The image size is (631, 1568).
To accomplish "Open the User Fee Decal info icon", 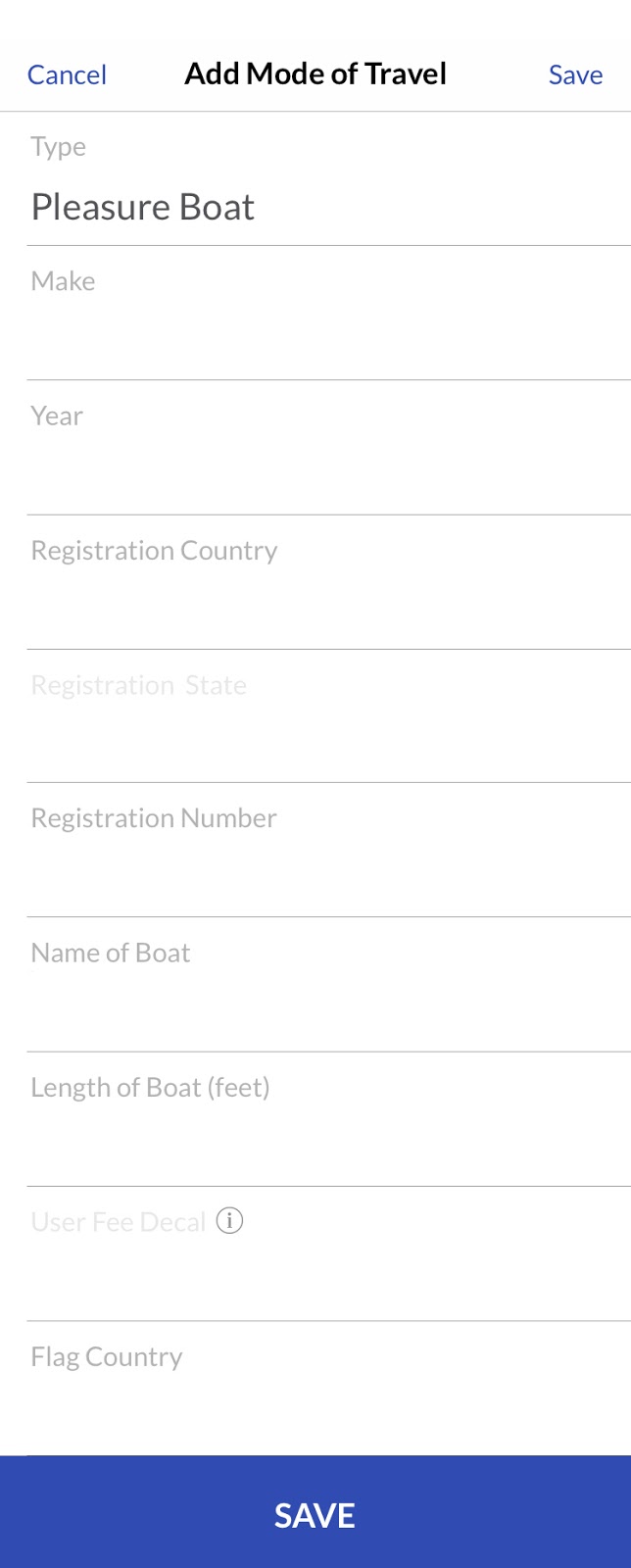I will click(229, 1221).
